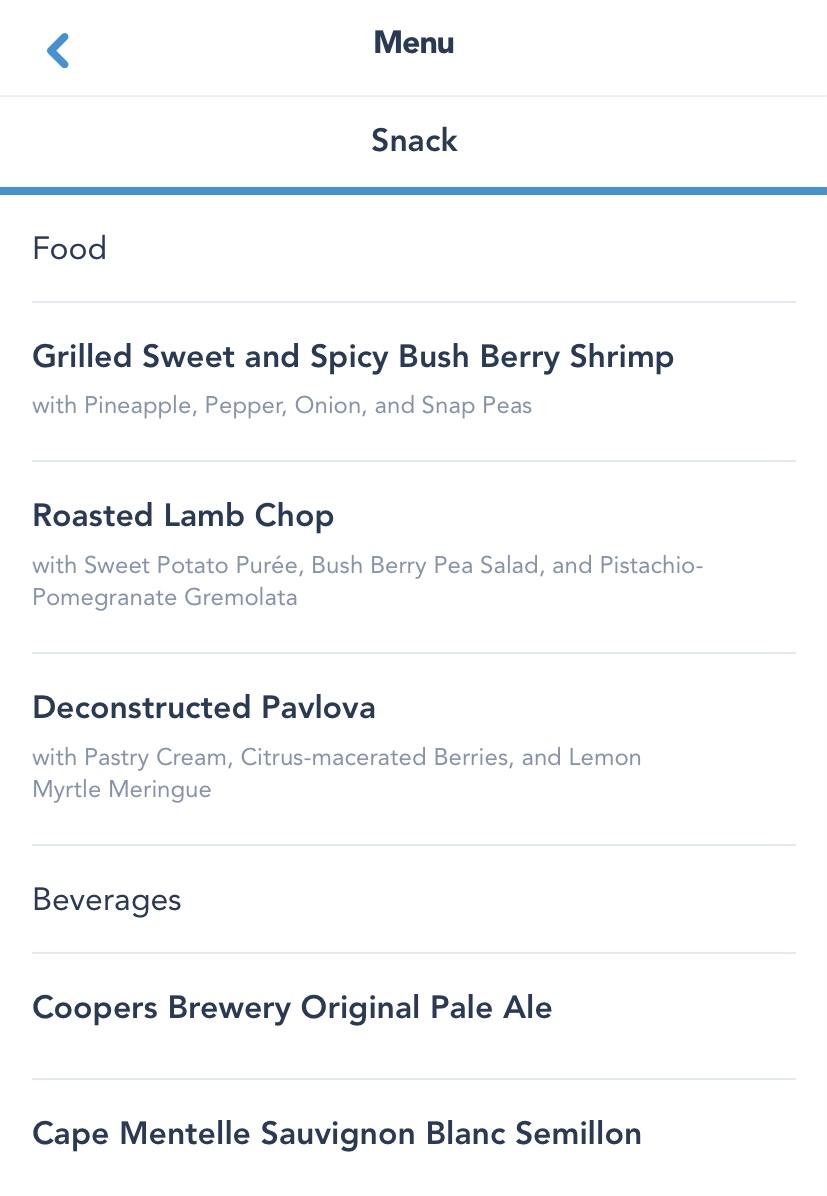Select the Snack tab
This screenshot has height=1196, width=827.
pos(414,140)
